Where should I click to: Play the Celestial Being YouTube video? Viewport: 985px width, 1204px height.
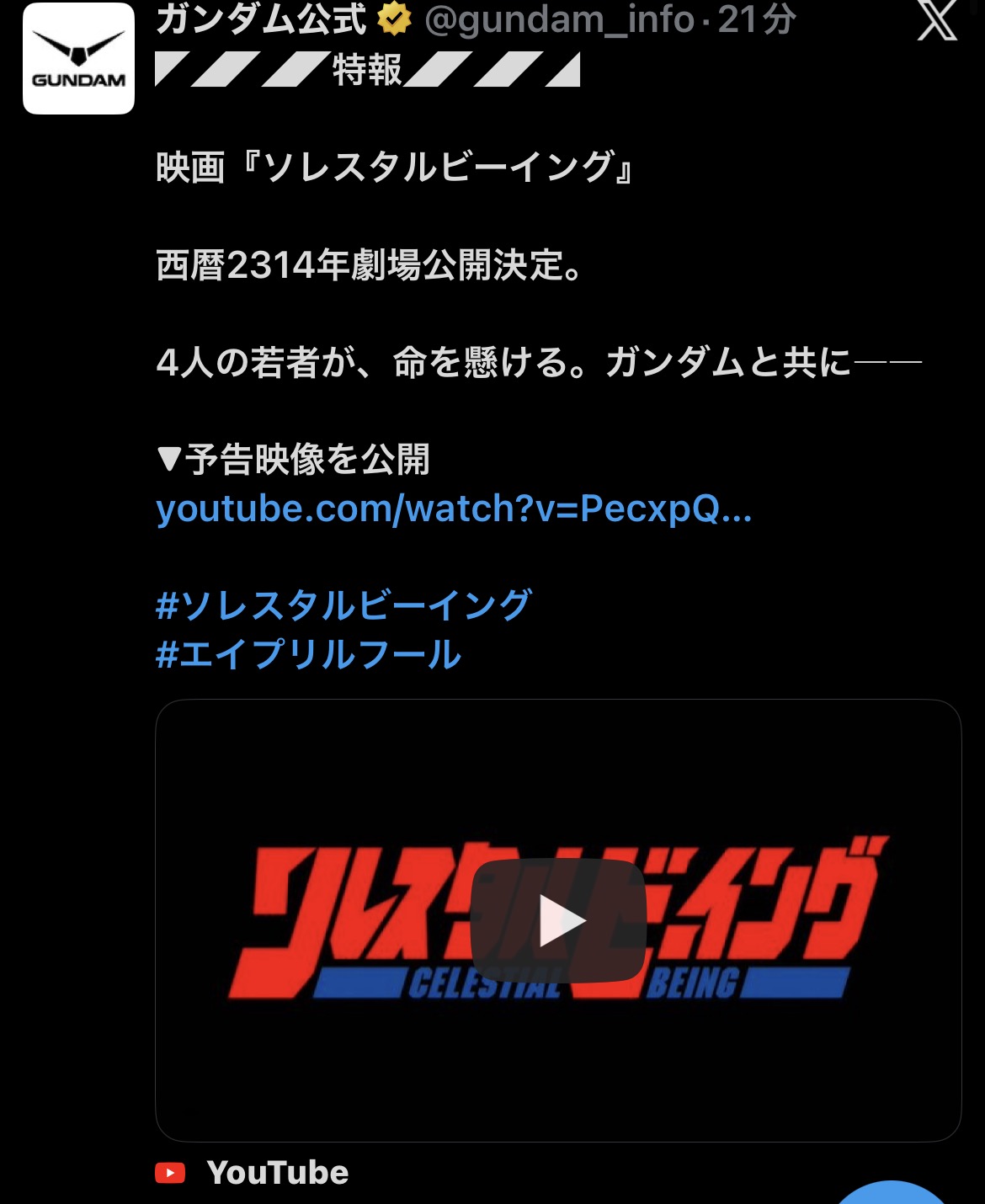(560, 920)
